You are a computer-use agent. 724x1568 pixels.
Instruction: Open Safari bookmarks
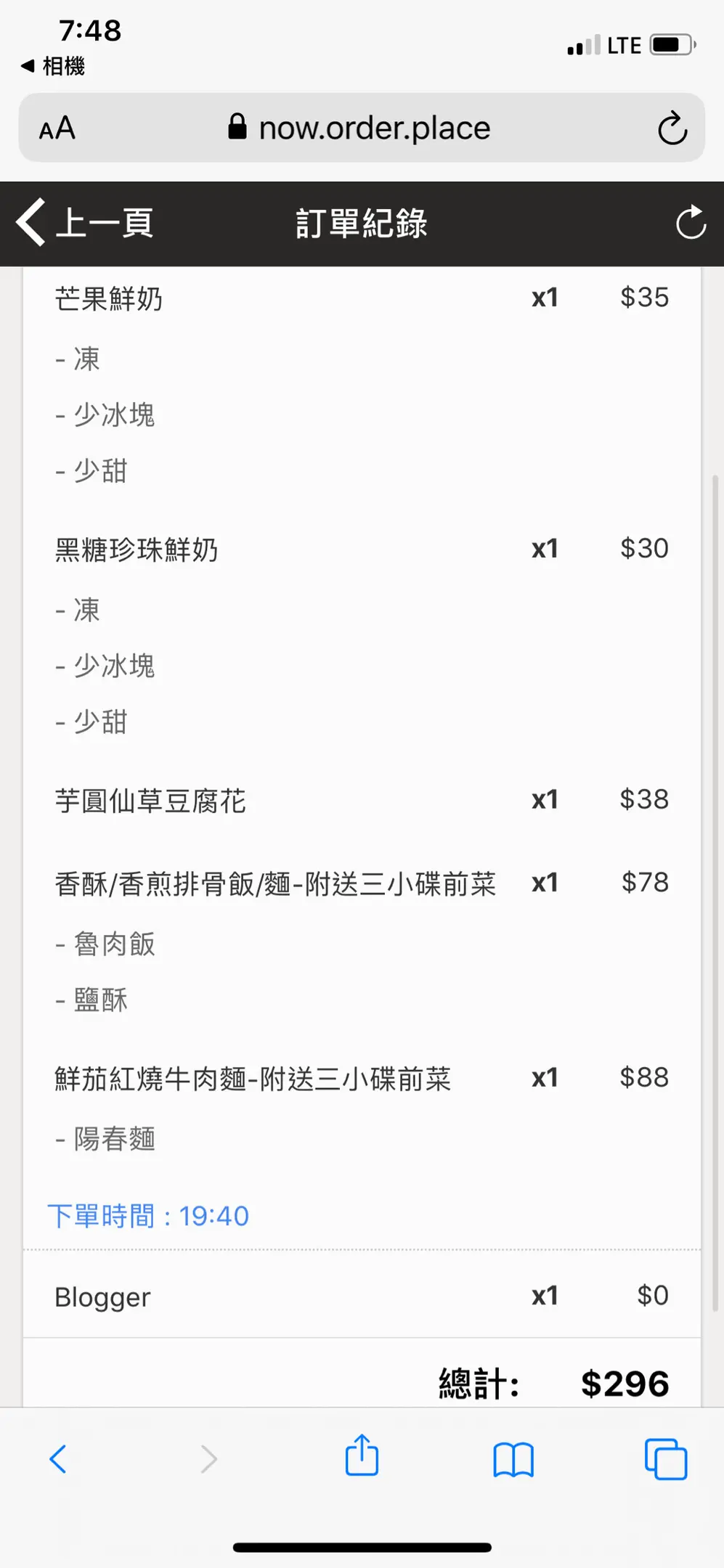click(x=513, y=1459)
